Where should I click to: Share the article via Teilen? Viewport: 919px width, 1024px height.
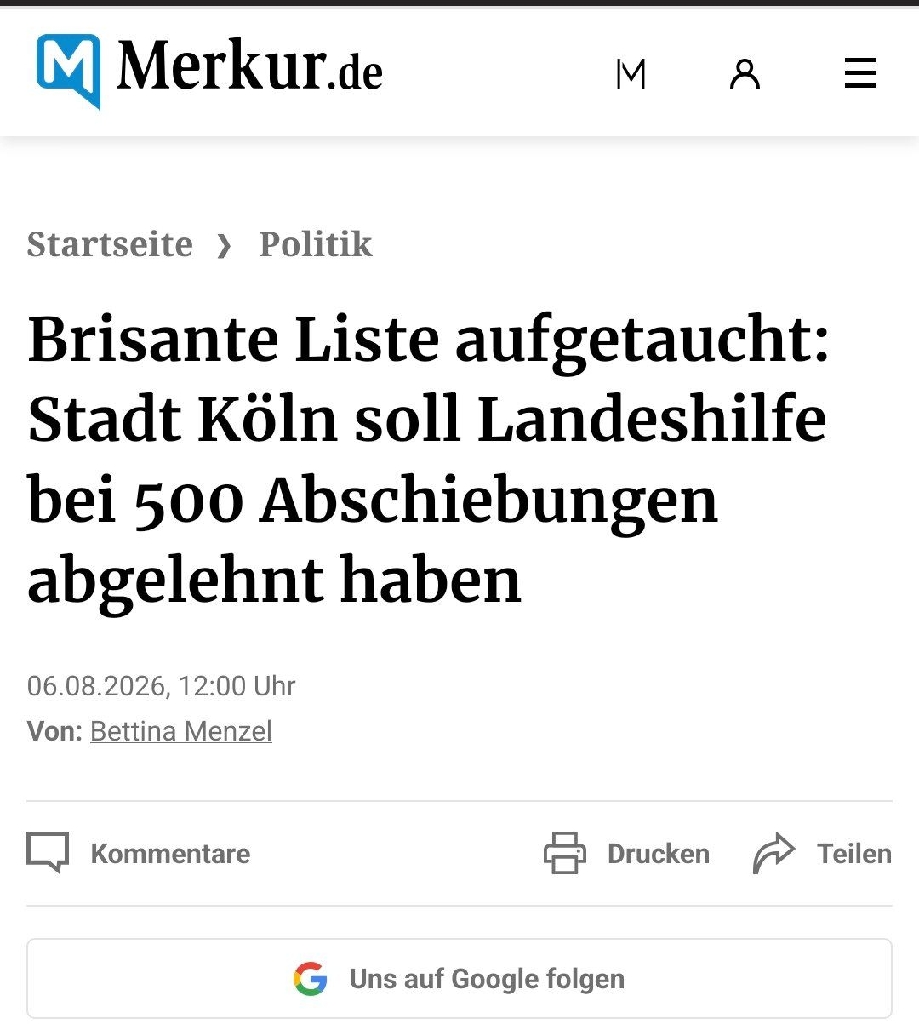(822, 853)
